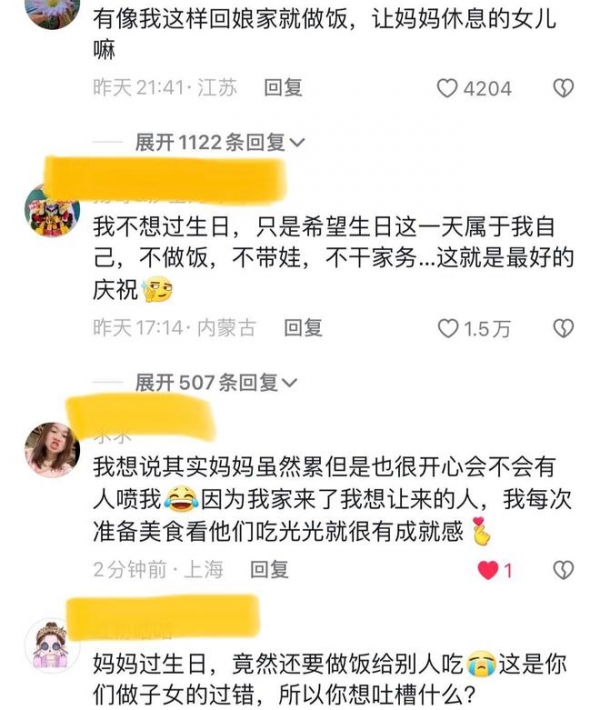Dislike the comment posted from 内蒙古

click(564, 327)
